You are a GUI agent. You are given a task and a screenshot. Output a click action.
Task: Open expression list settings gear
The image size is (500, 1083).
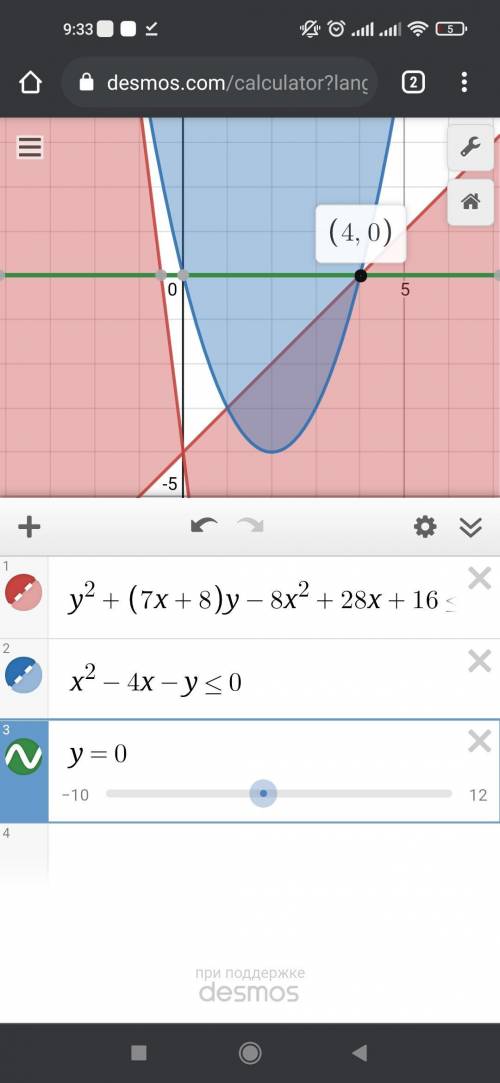tap(425, 528)
